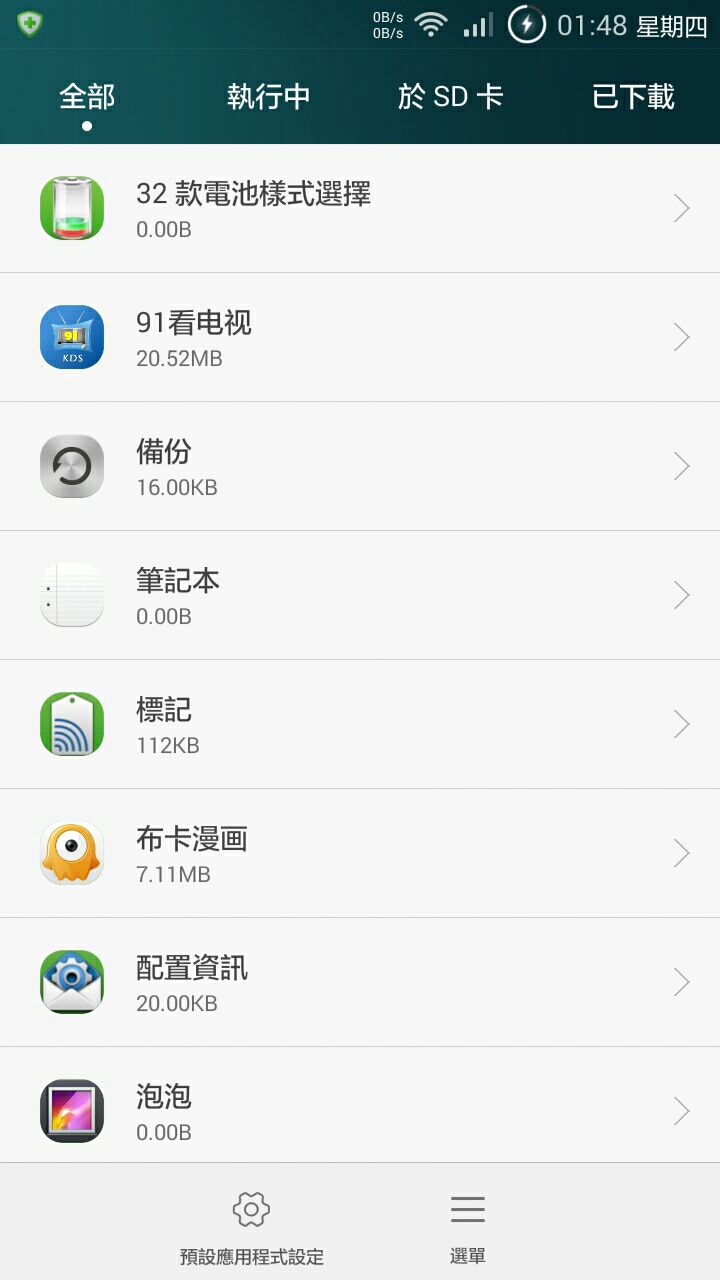Screen dimensions: 720x1280
Task: Open 預設應用程式設定
Action: (251, 1228)
